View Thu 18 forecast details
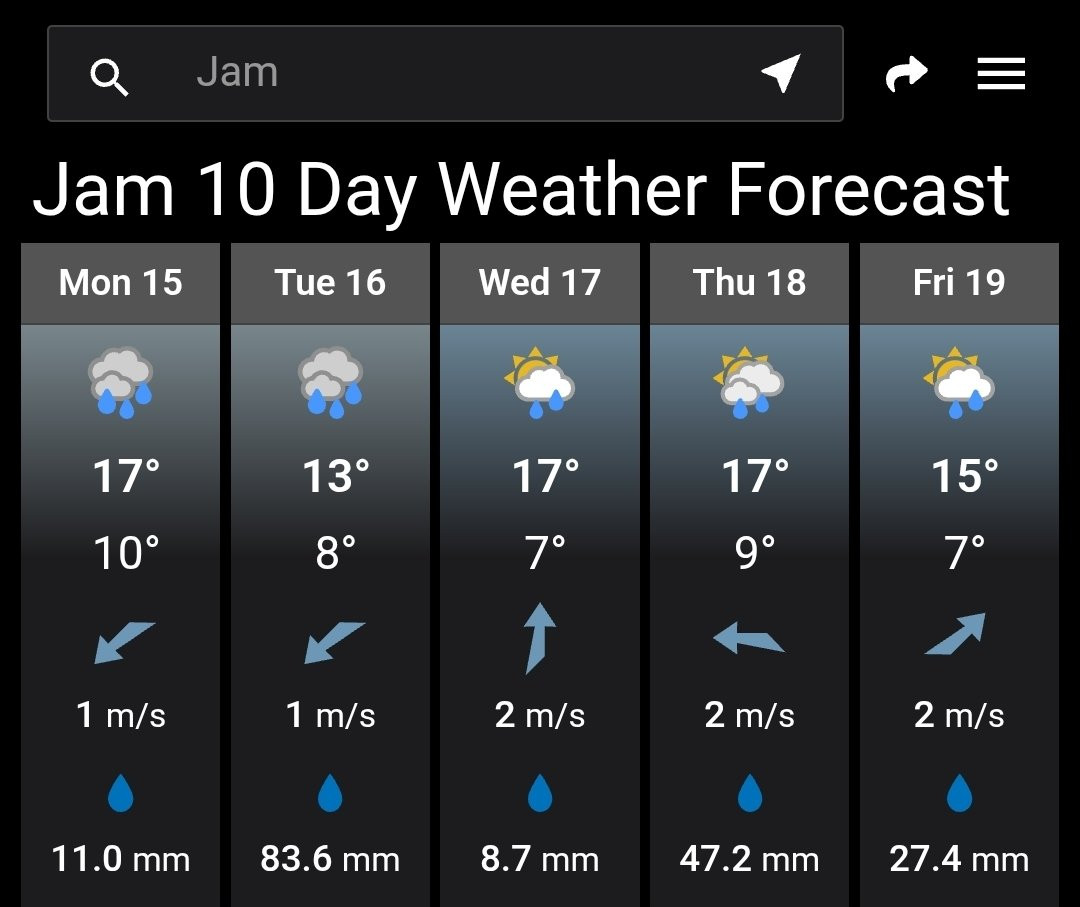 (749, 575)
